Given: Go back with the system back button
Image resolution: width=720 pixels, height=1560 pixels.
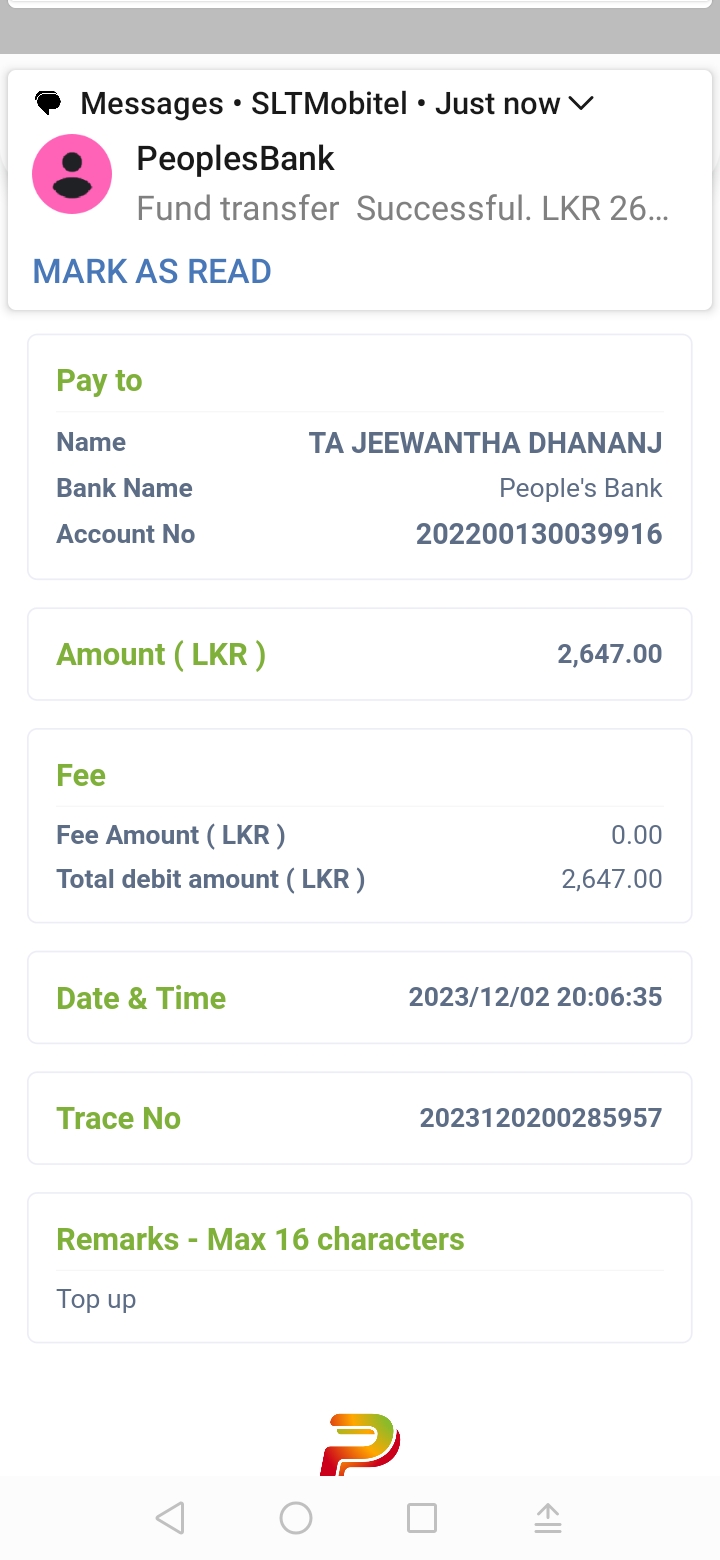Looking at the screenshot, I should click(x=170, y=1518).
